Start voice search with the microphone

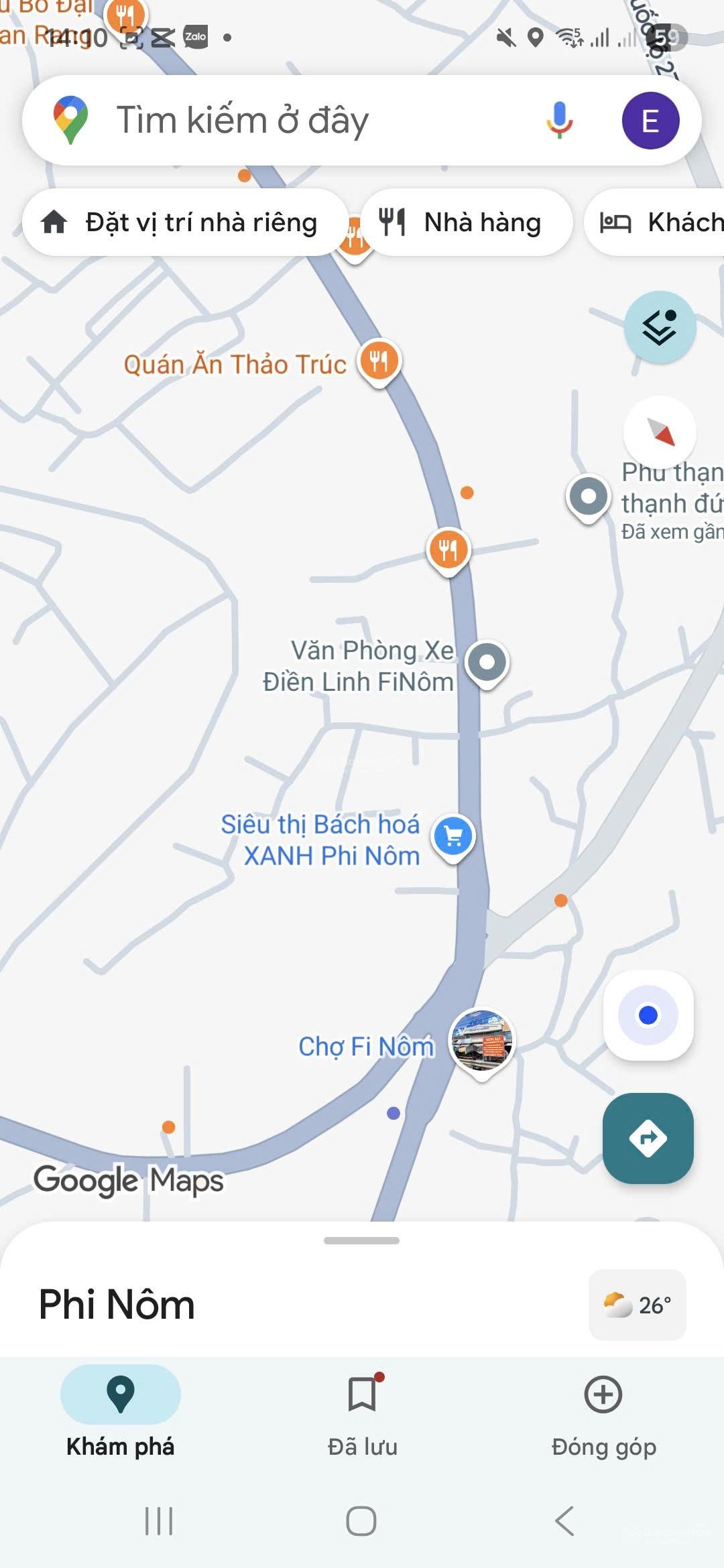pyautogui.click(x=559, y=121)
